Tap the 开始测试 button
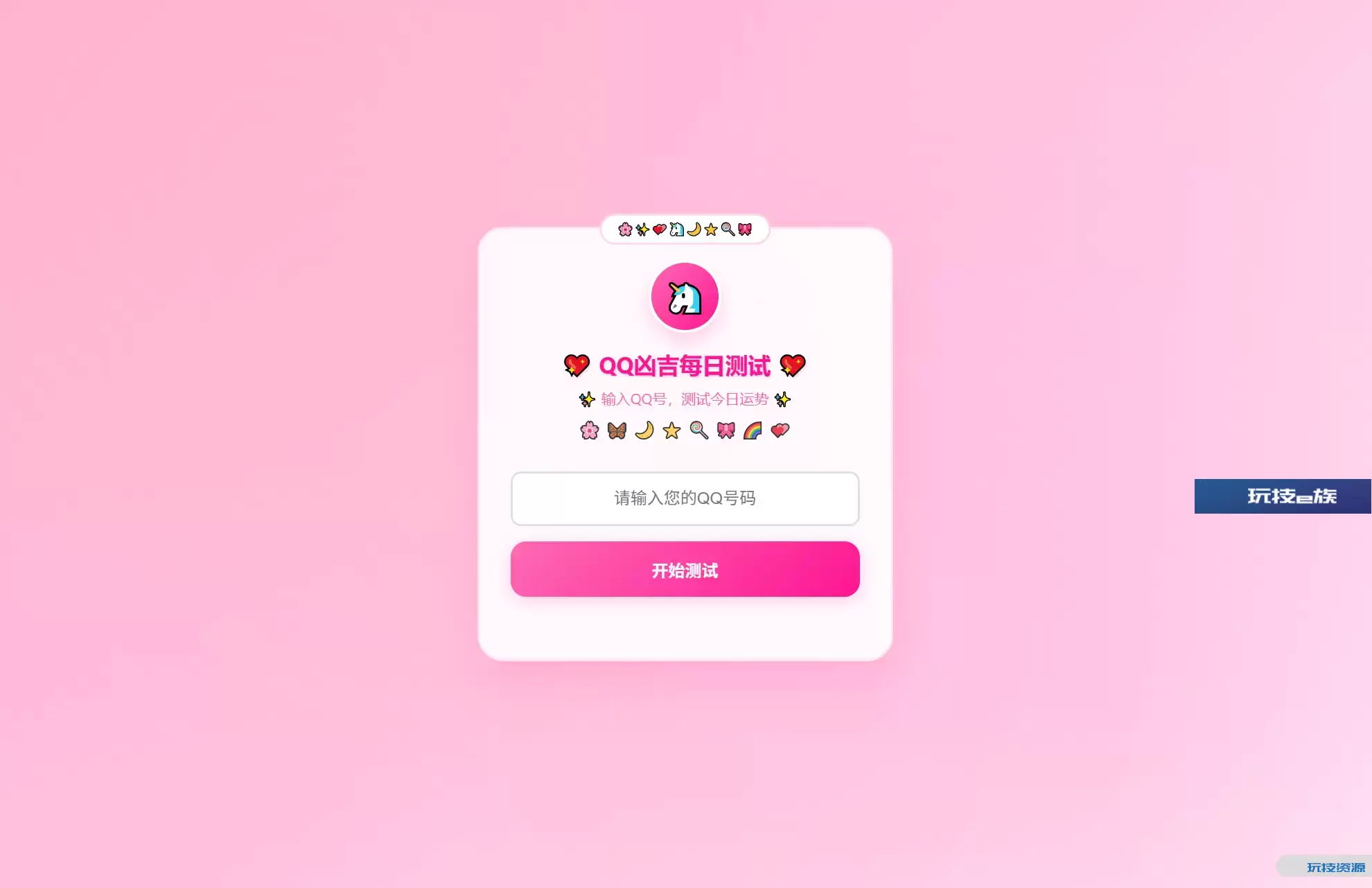Screen dimensions: 1372x888 [x=685, y=569]
